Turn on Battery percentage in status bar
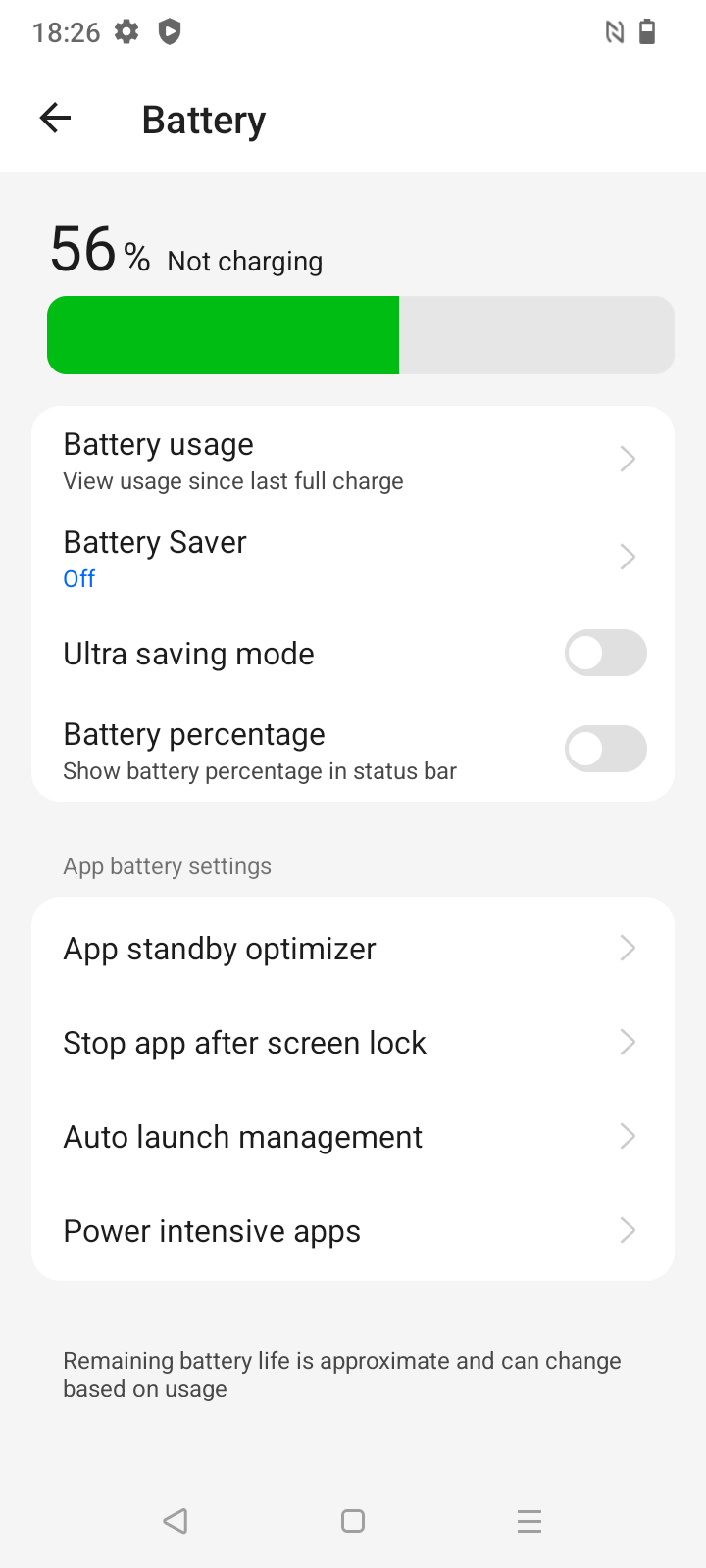The image size is (706, 1568). (605, 749)
